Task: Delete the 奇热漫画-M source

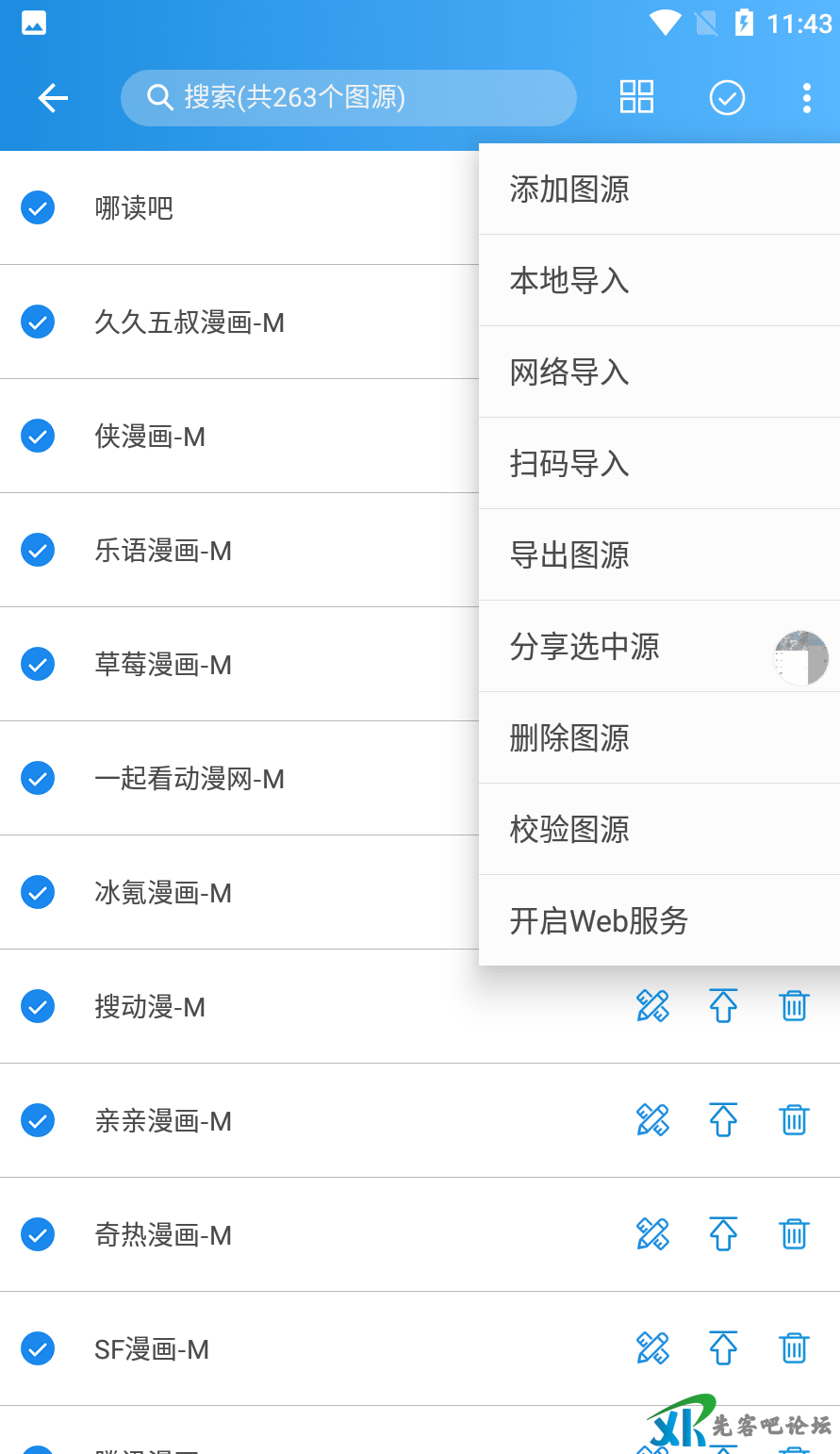Action: 794,1234
